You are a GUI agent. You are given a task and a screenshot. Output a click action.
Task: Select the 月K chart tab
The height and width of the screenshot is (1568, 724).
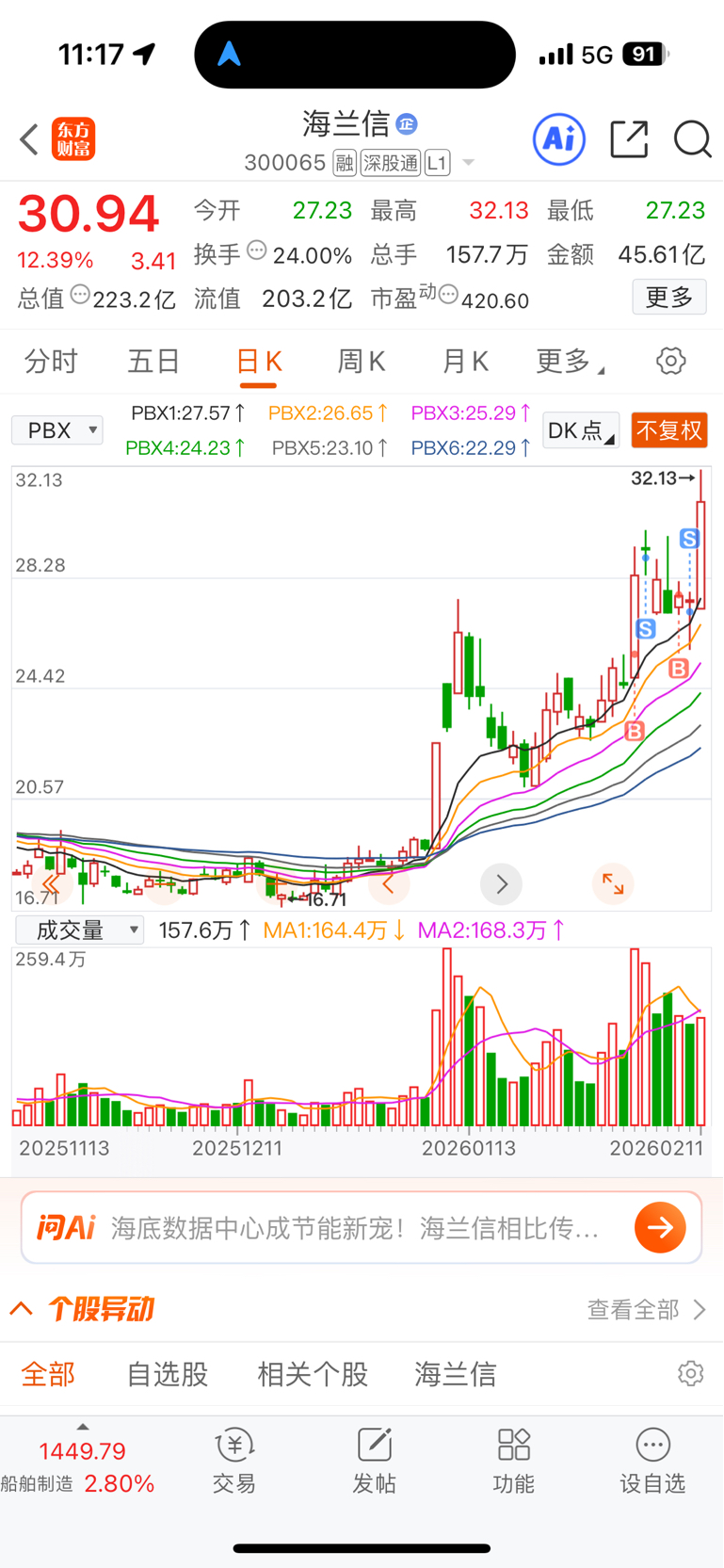(465, 362)
